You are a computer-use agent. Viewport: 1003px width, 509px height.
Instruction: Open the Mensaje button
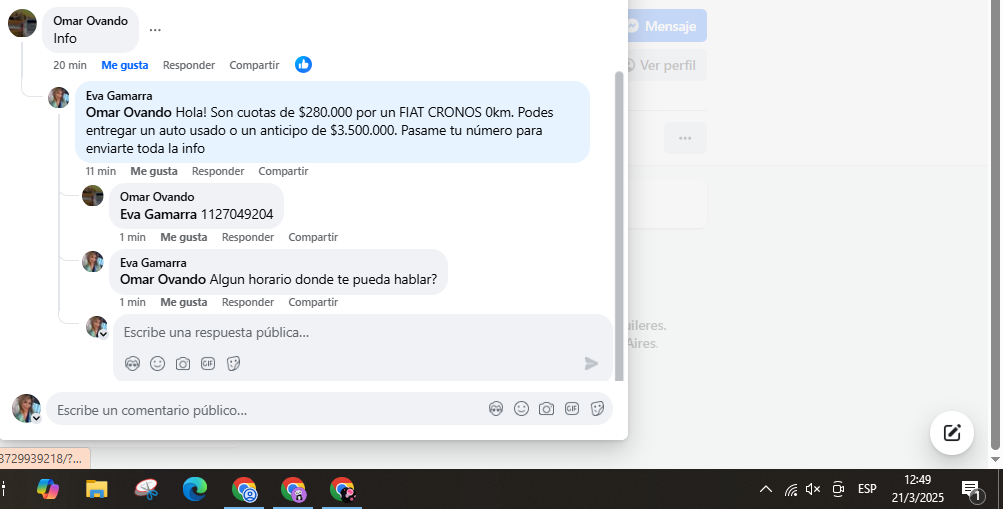pyautogui.click(x=662, y=26)
